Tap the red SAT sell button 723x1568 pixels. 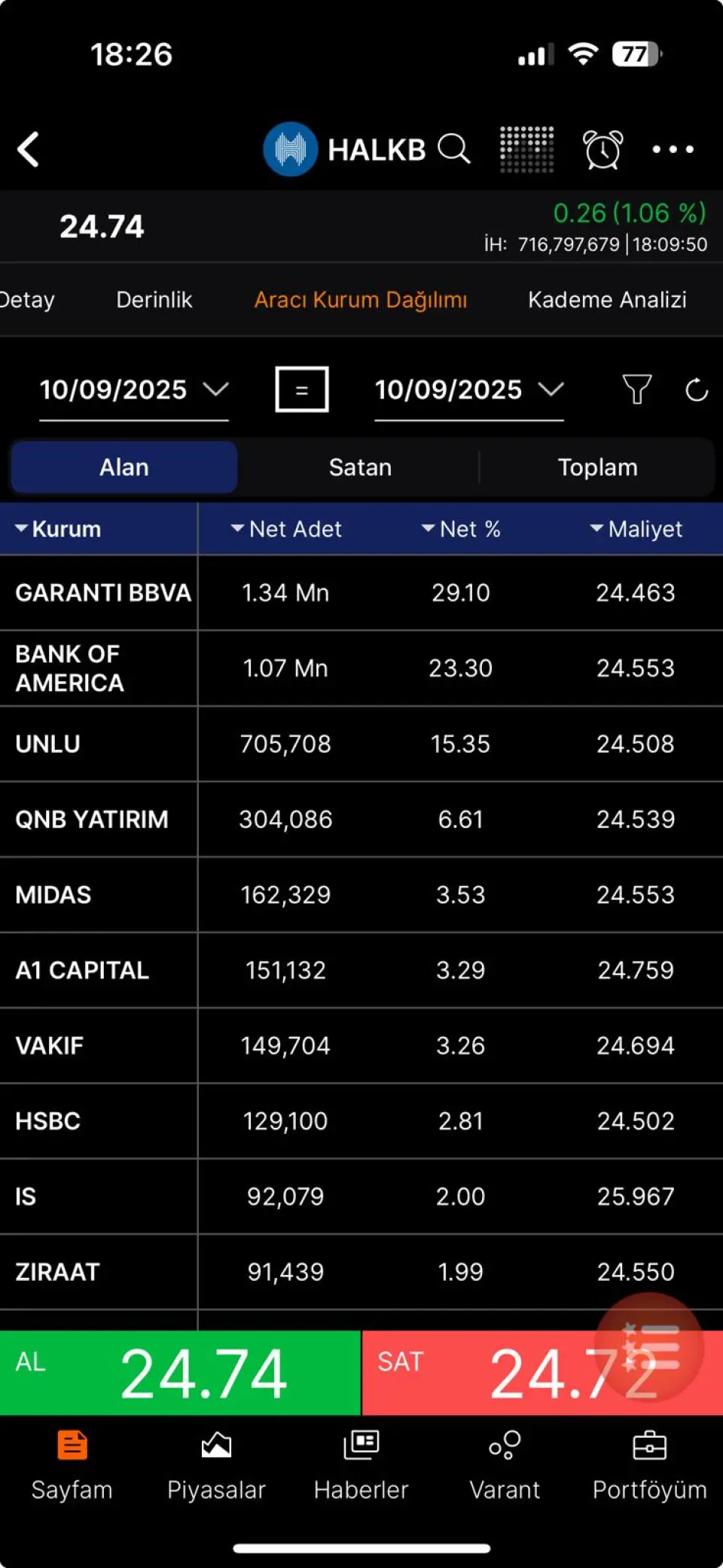click(x=542, y=1373)
